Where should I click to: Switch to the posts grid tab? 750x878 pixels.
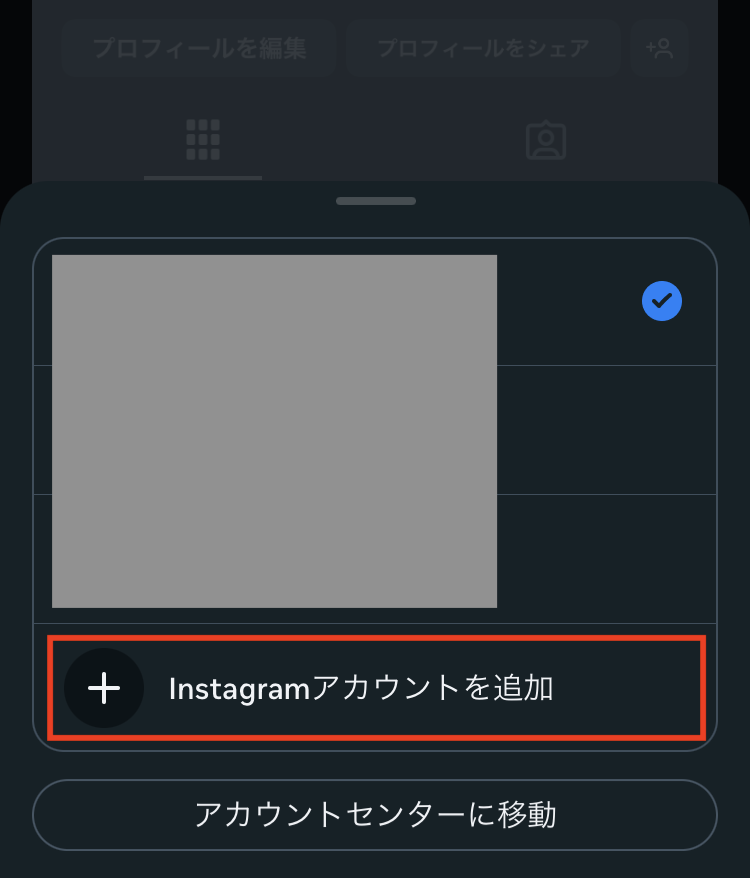tap(203, 140)
